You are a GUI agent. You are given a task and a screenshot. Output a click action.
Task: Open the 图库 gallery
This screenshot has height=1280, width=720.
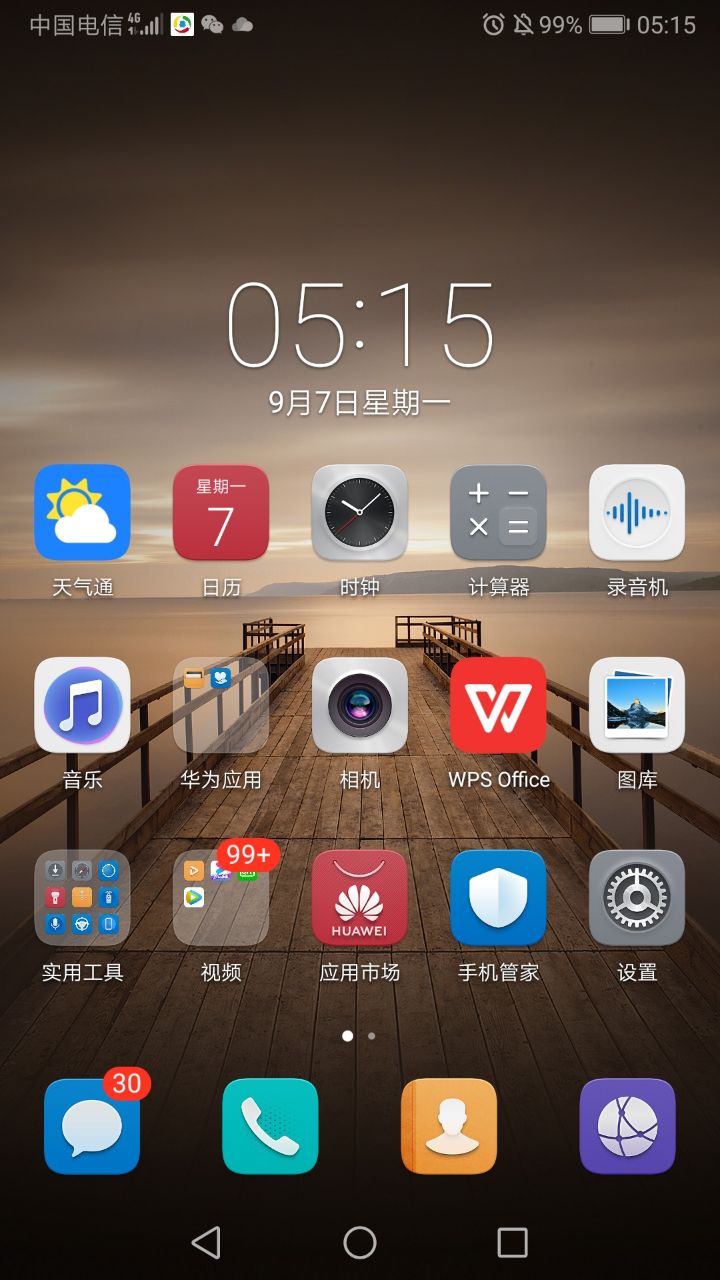point(637,705)
